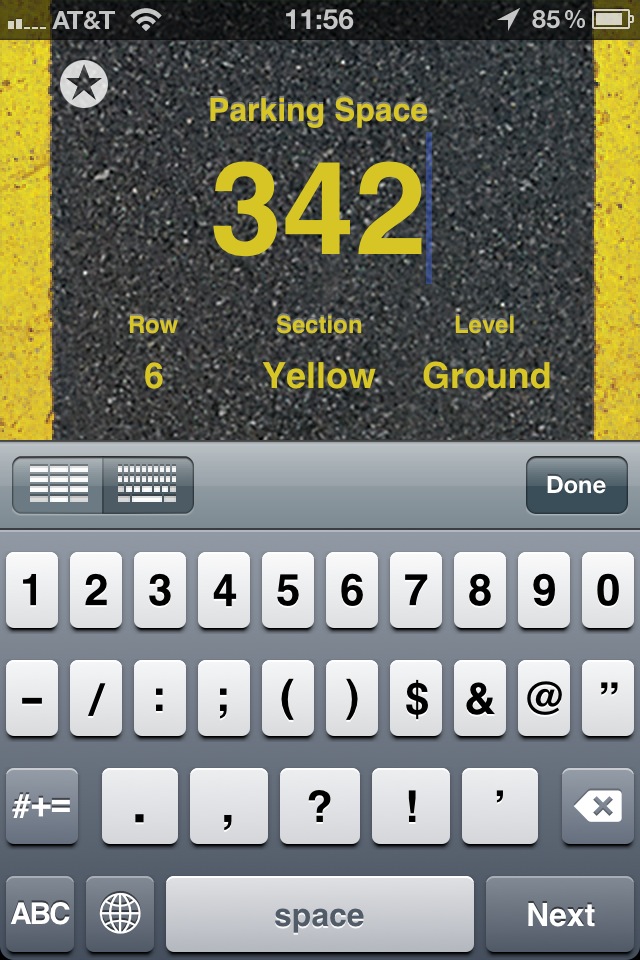Tap the star favorites icon
The height and width of the screenshot is (960, 640).
[x=84, y=84]
